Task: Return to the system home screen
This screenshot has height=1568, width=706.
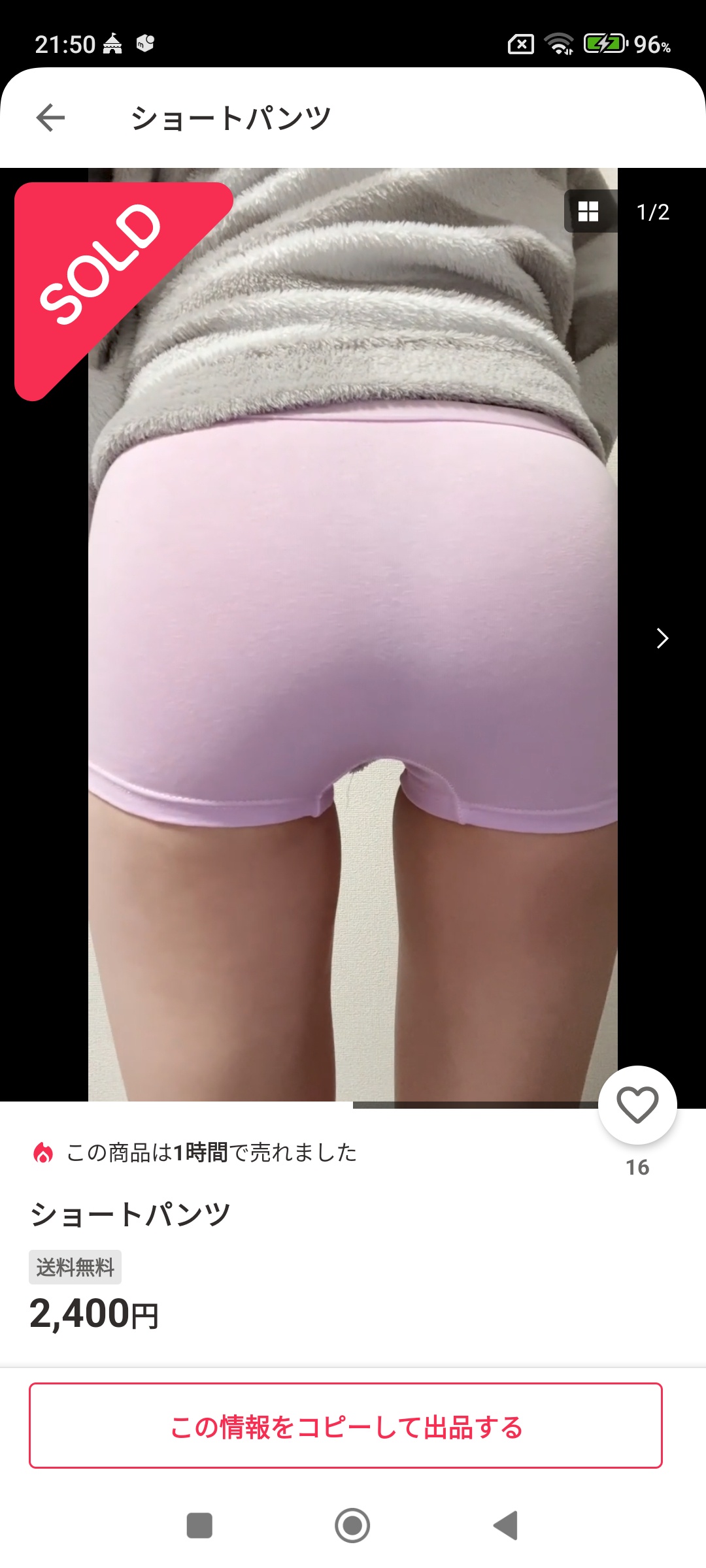Action: (352, 1526)
